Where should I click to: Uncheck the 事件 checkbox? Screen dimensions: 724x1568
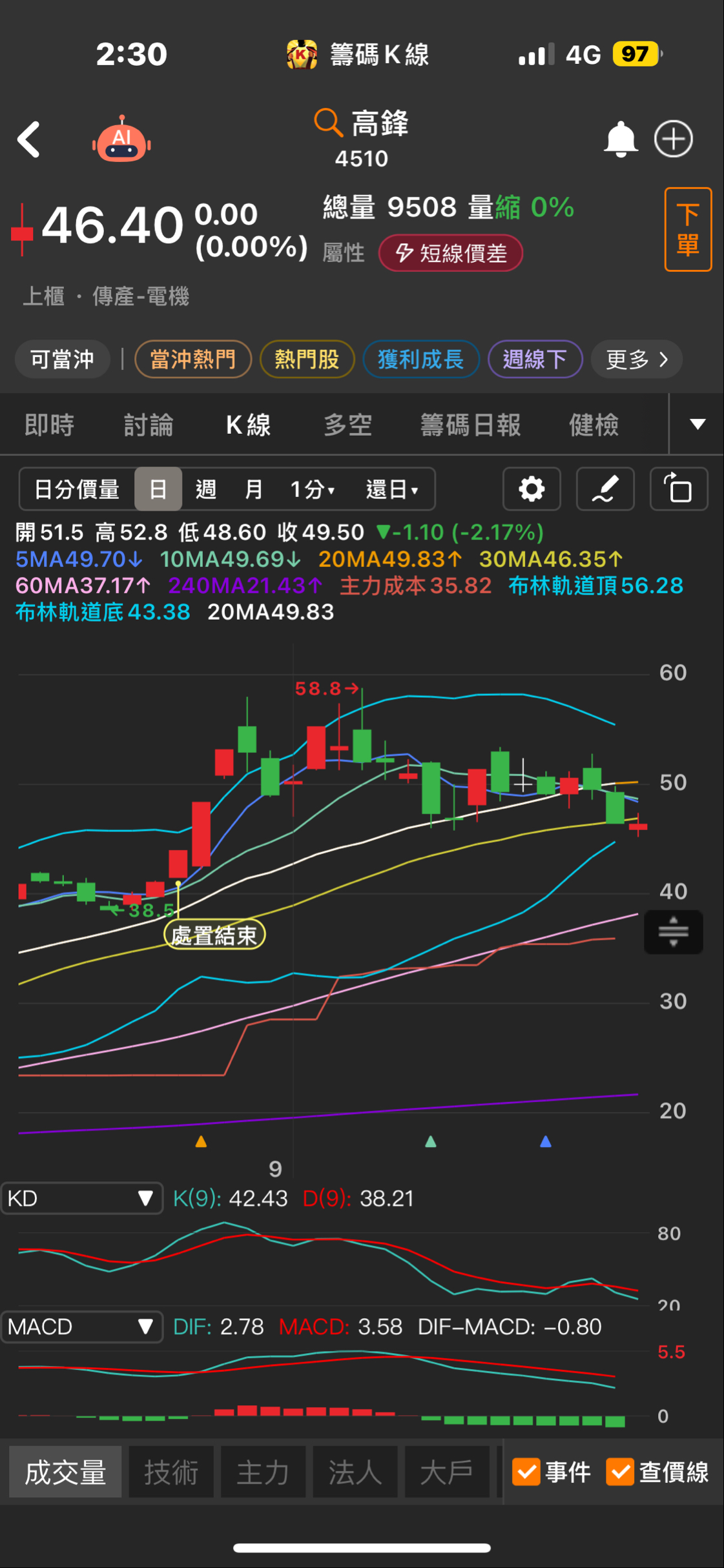click(526, 1472)
